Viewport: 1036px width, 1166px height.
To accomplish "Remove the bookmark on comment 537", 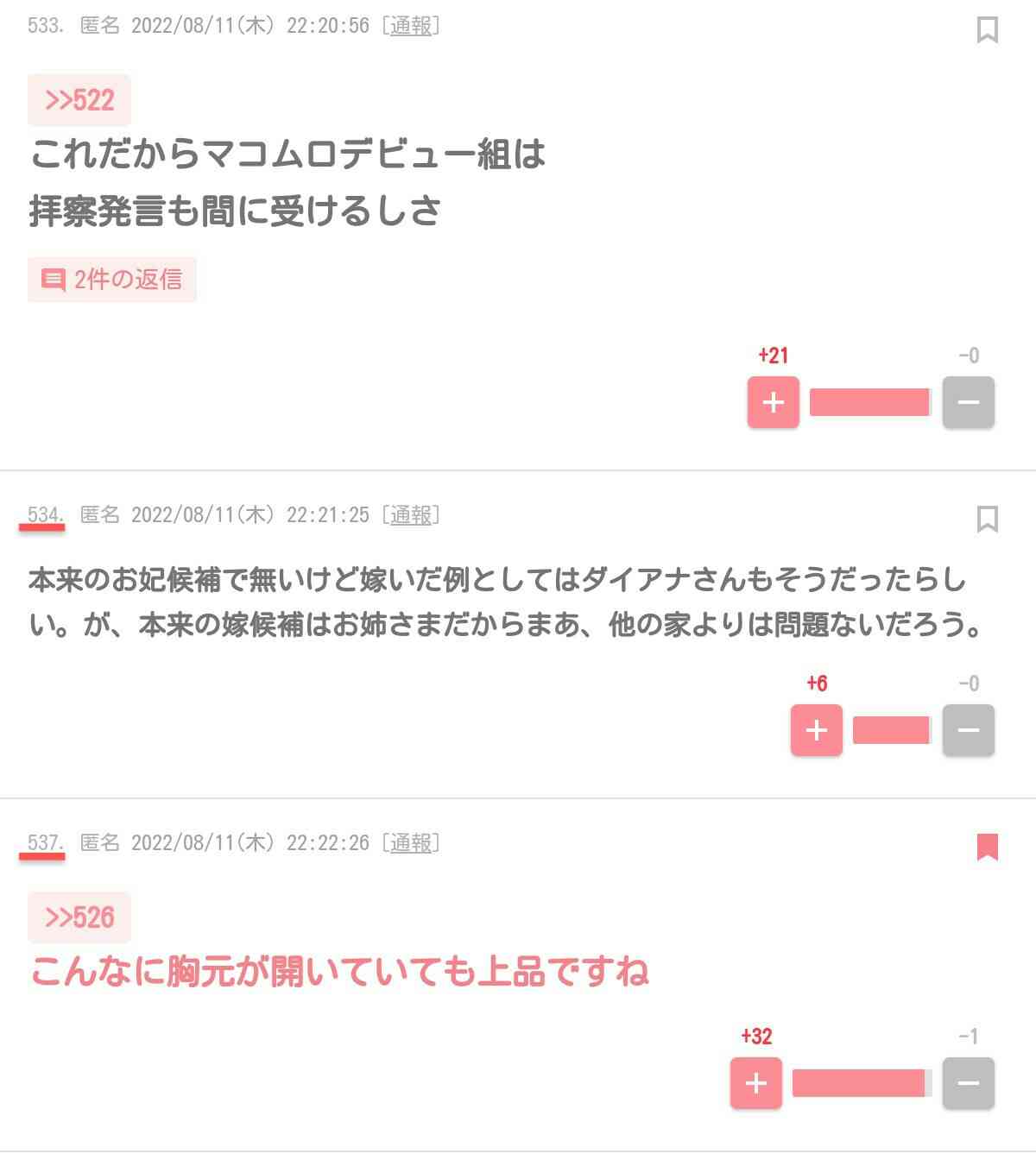I will 987,847.
